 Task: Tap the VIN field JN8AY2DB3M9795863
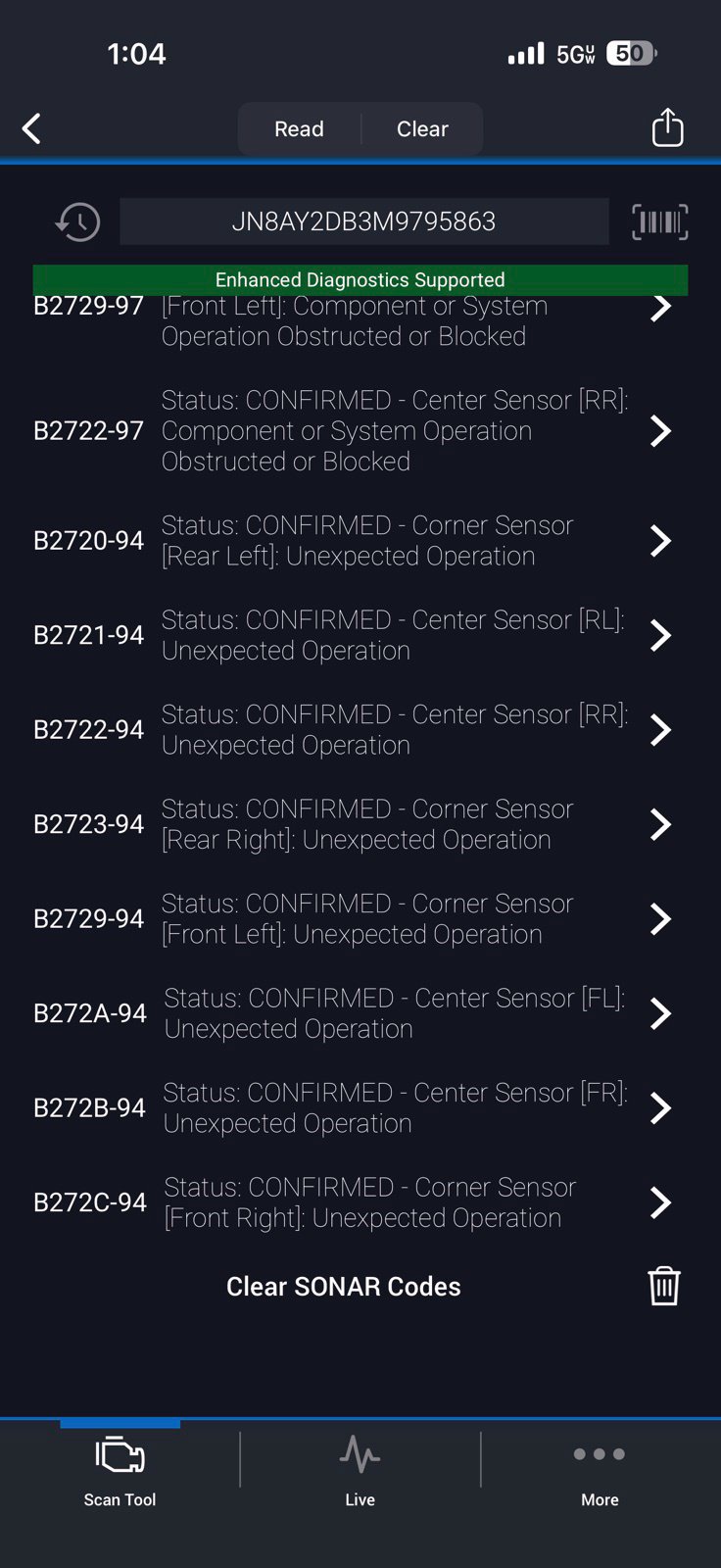tap(363, 221)
